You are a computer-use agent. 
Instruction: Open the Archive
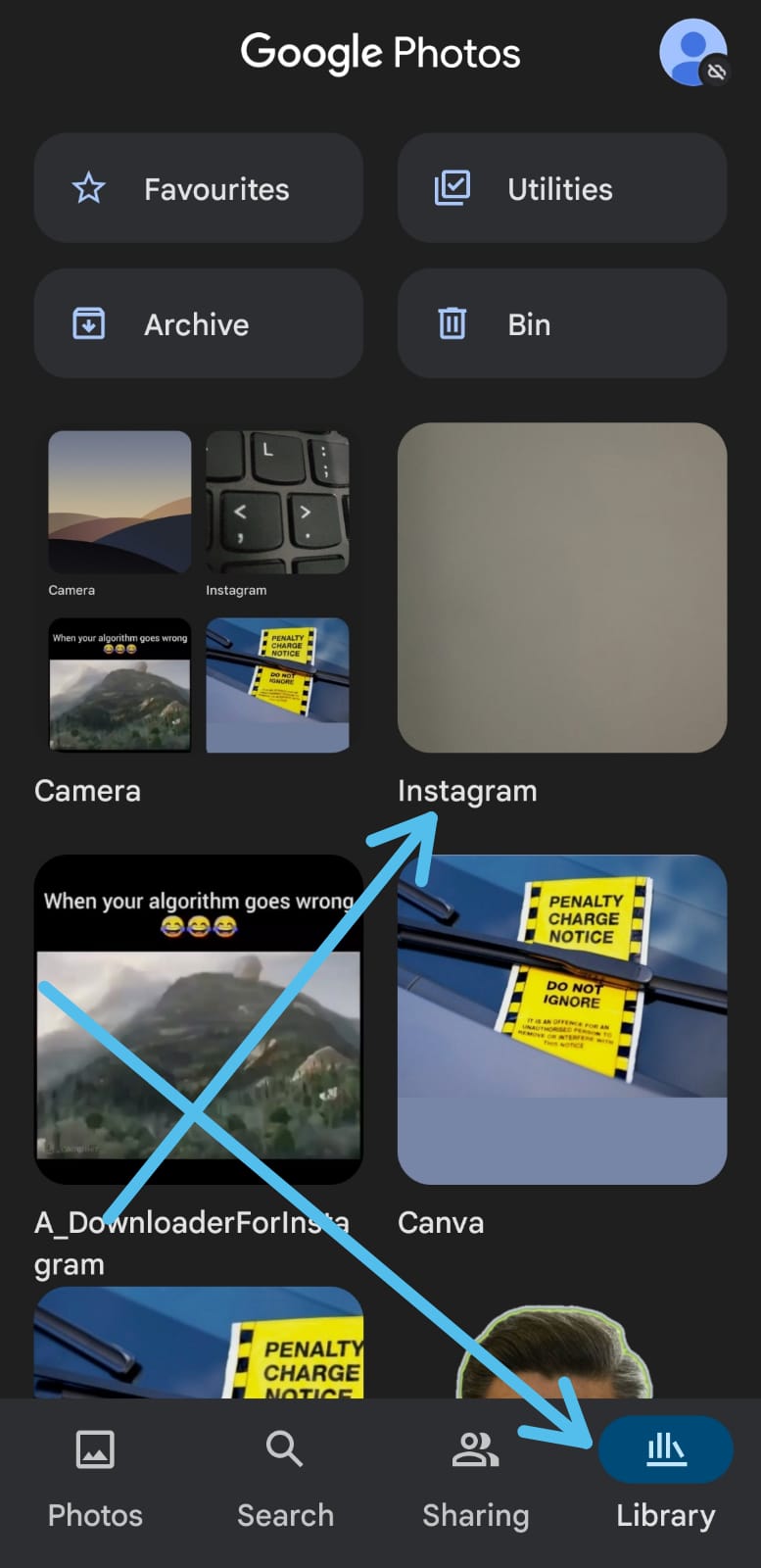[x=199, y=323]
